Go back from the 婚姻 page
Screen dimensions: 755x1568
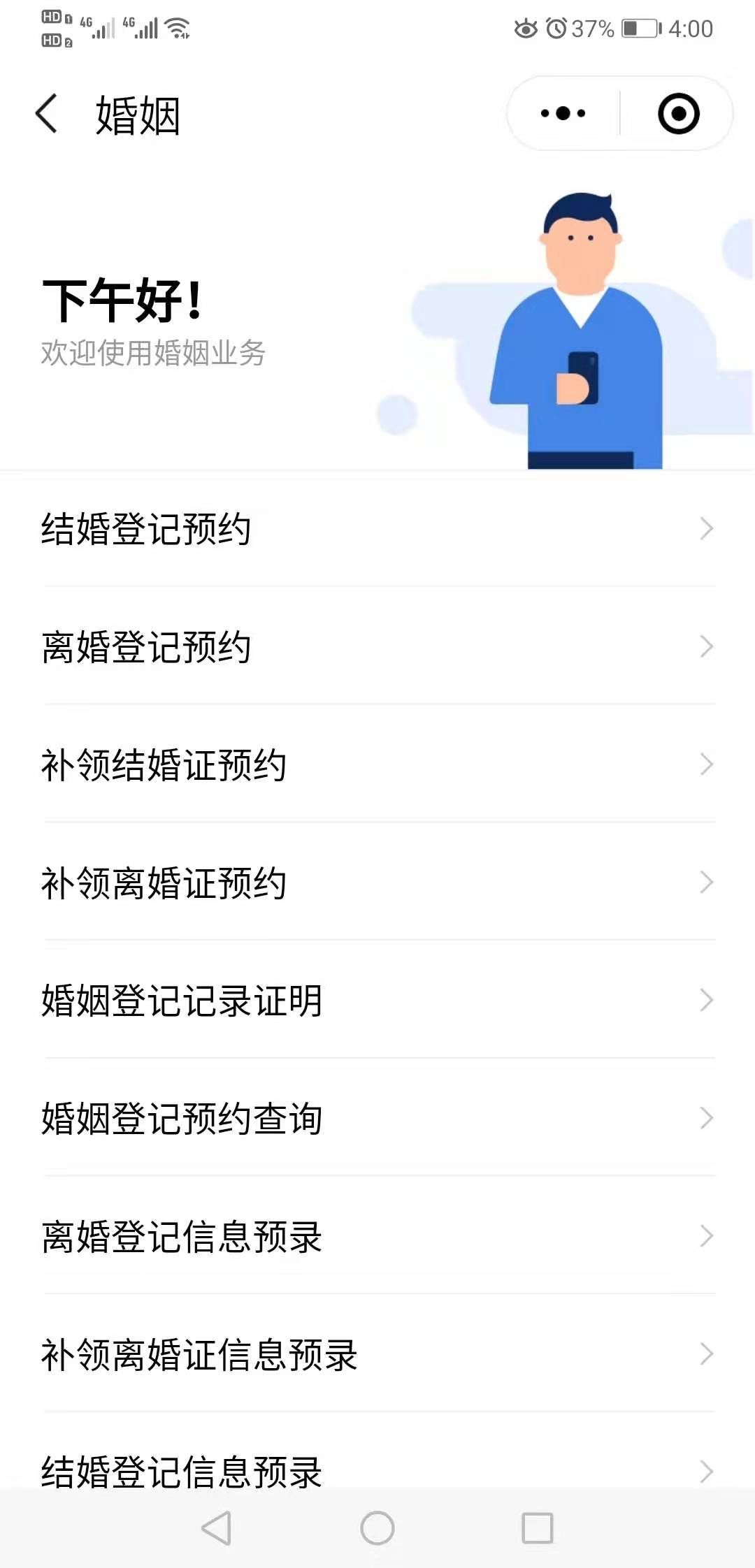point(47,114)
